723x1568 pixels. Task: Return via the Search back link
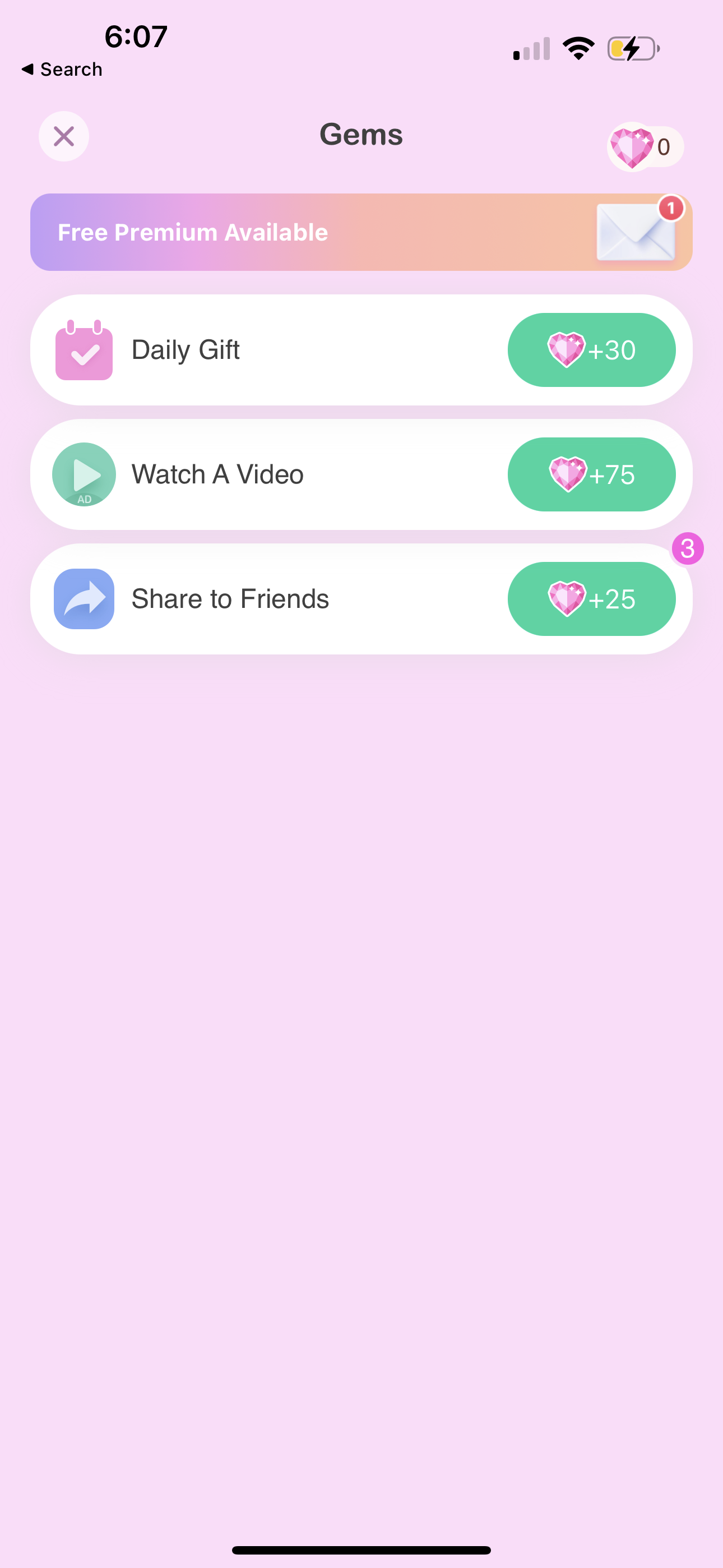tap(62, 69)
